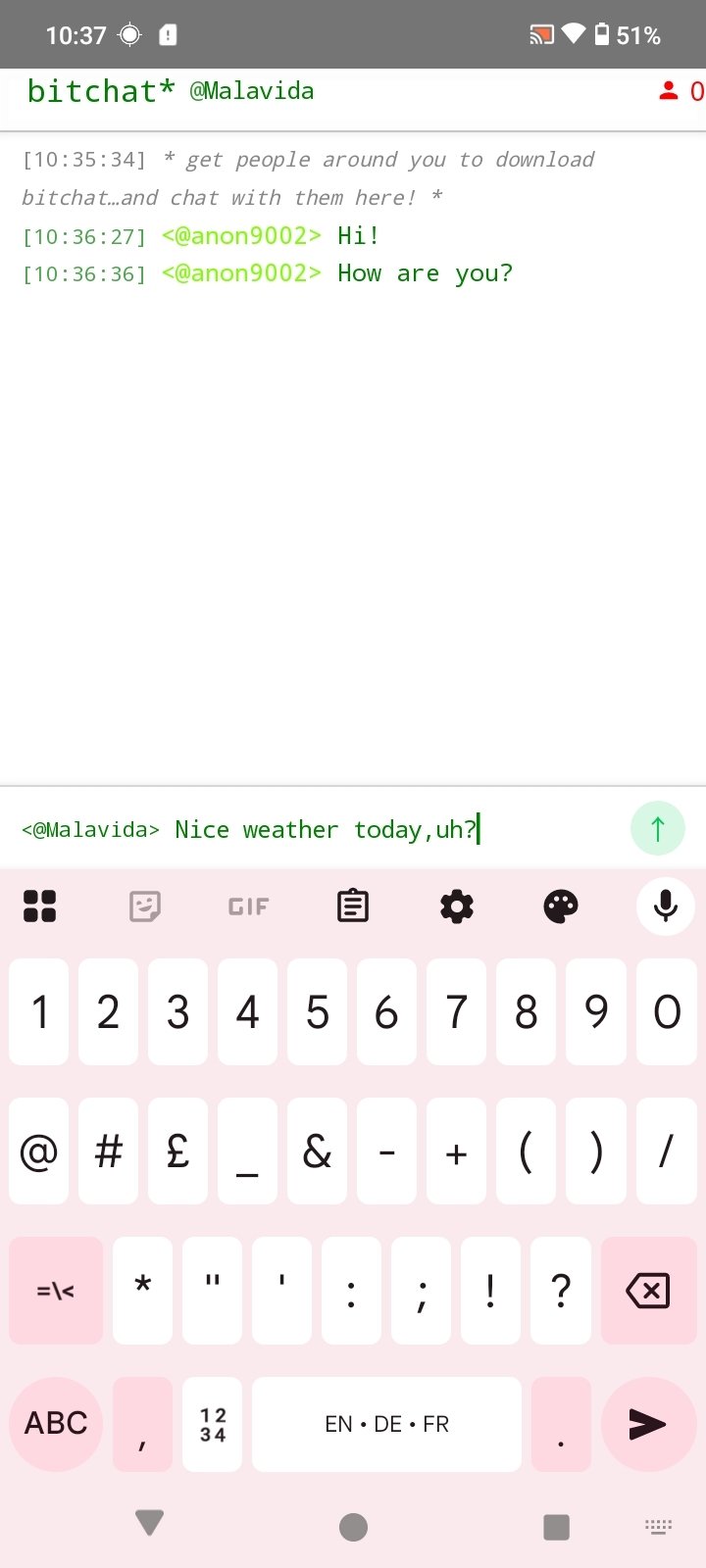Image resolution: width=706 pixels, height=1568 pixels.
Task: Open the connected peers counter
Action: pyautogui.click(x=681, y=91)
